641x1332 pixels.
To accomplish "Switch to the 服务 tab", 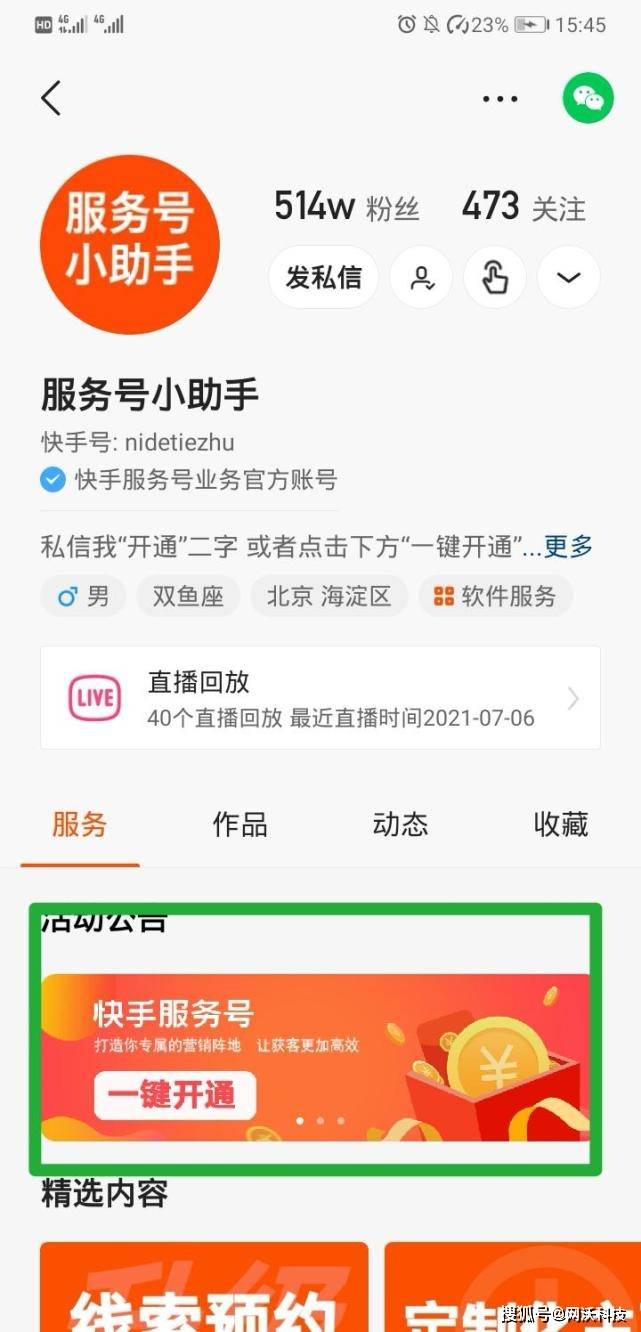I will click(80, 825).
